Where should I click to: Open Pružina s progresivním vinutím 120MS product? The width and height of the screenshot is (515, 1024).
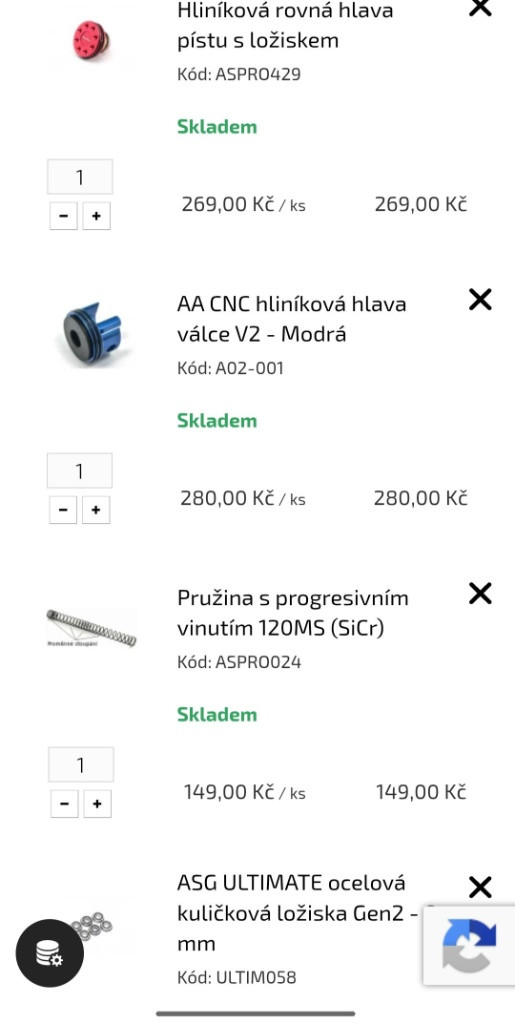(x=292, y=613)
